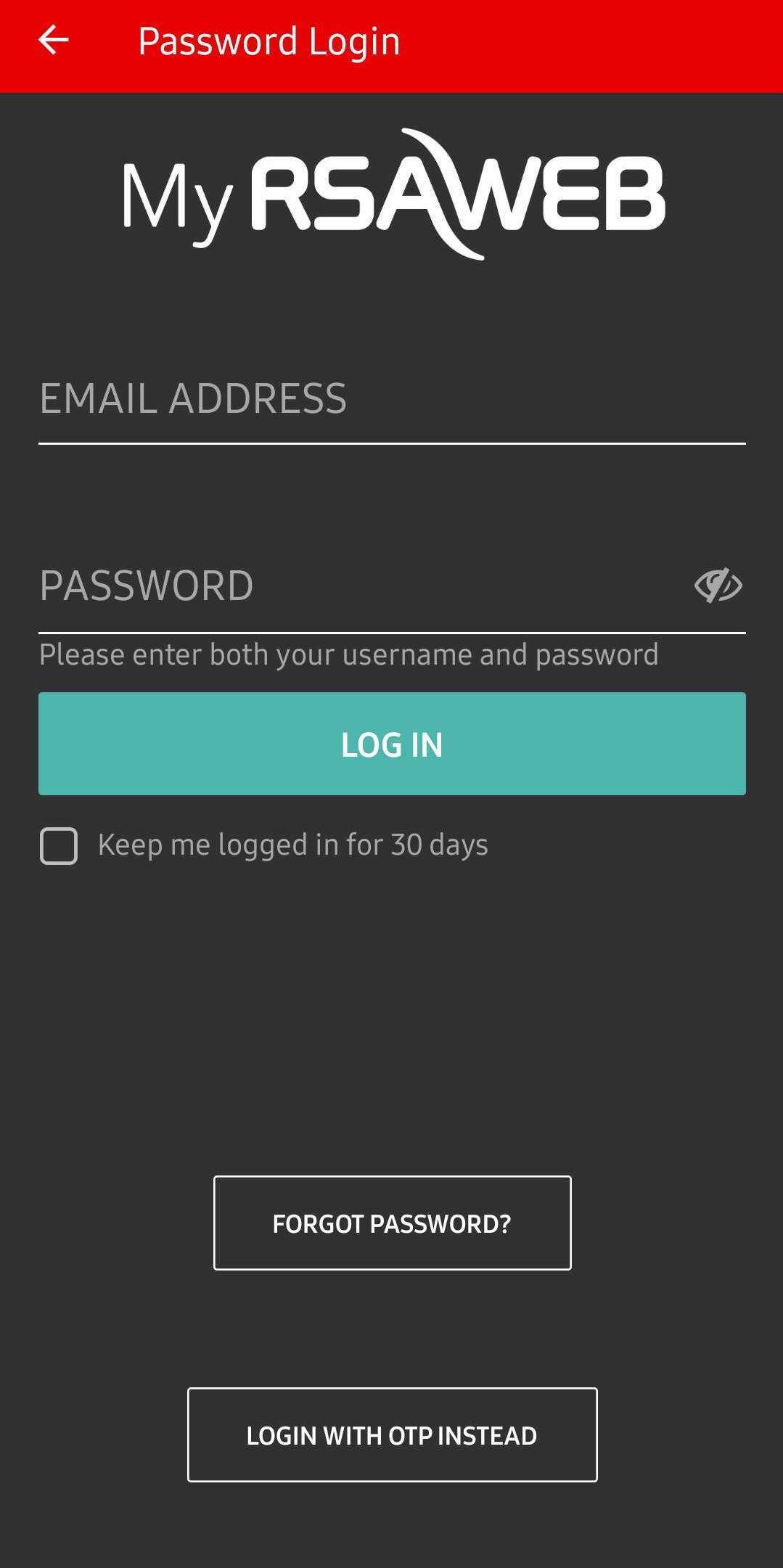Tap the Password input field
This screenshot has width=783, height=1568.
356,586
